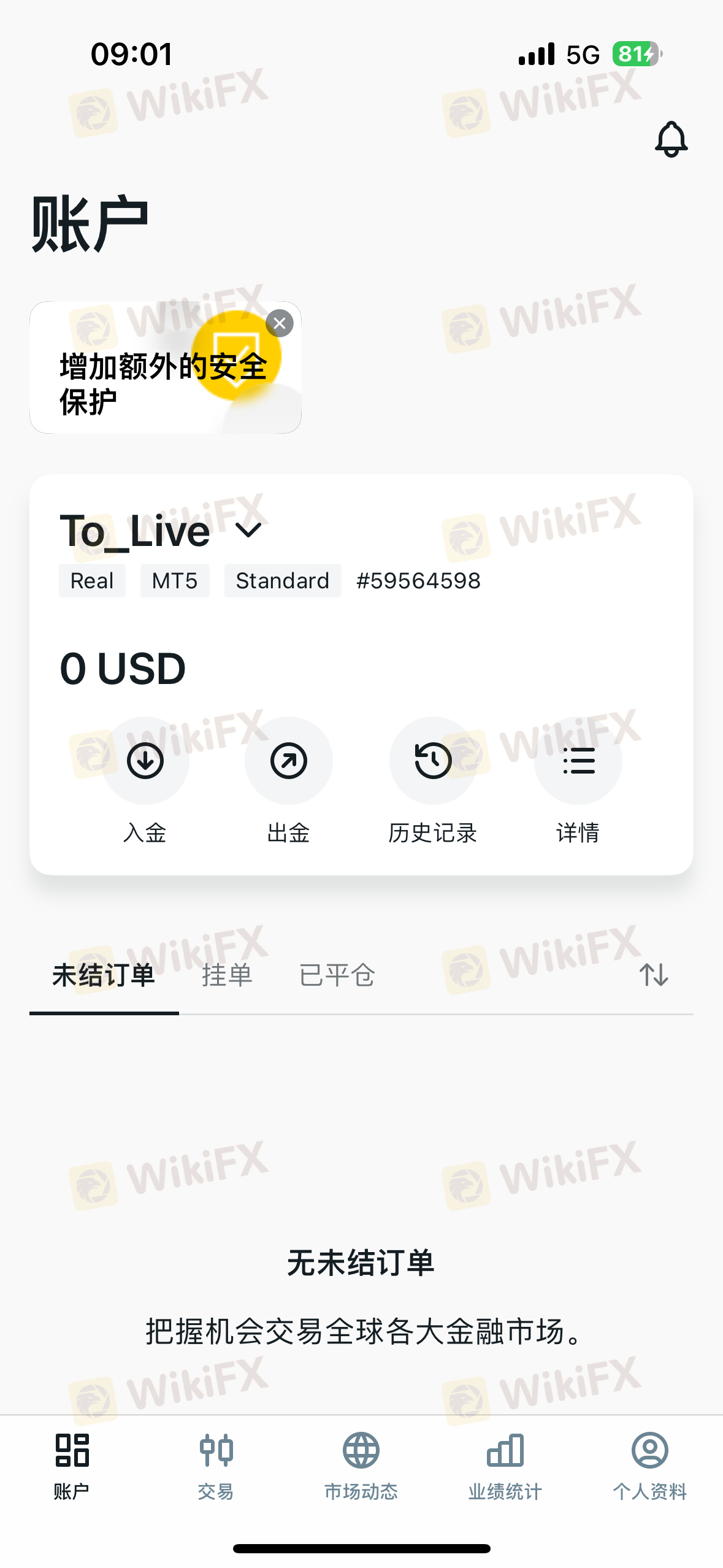
Task: Open the notifications bell
Action: 671,139
